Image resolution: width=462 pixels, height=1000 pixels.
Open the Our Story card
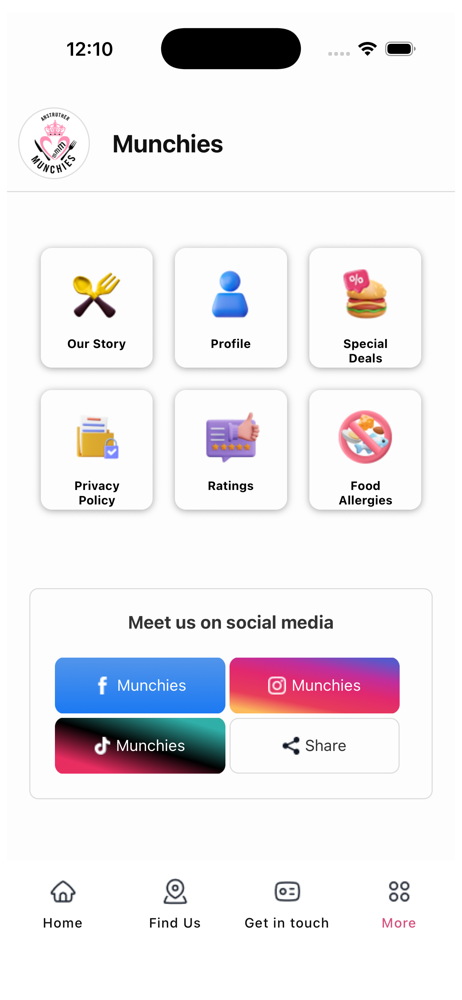(96, 307)
